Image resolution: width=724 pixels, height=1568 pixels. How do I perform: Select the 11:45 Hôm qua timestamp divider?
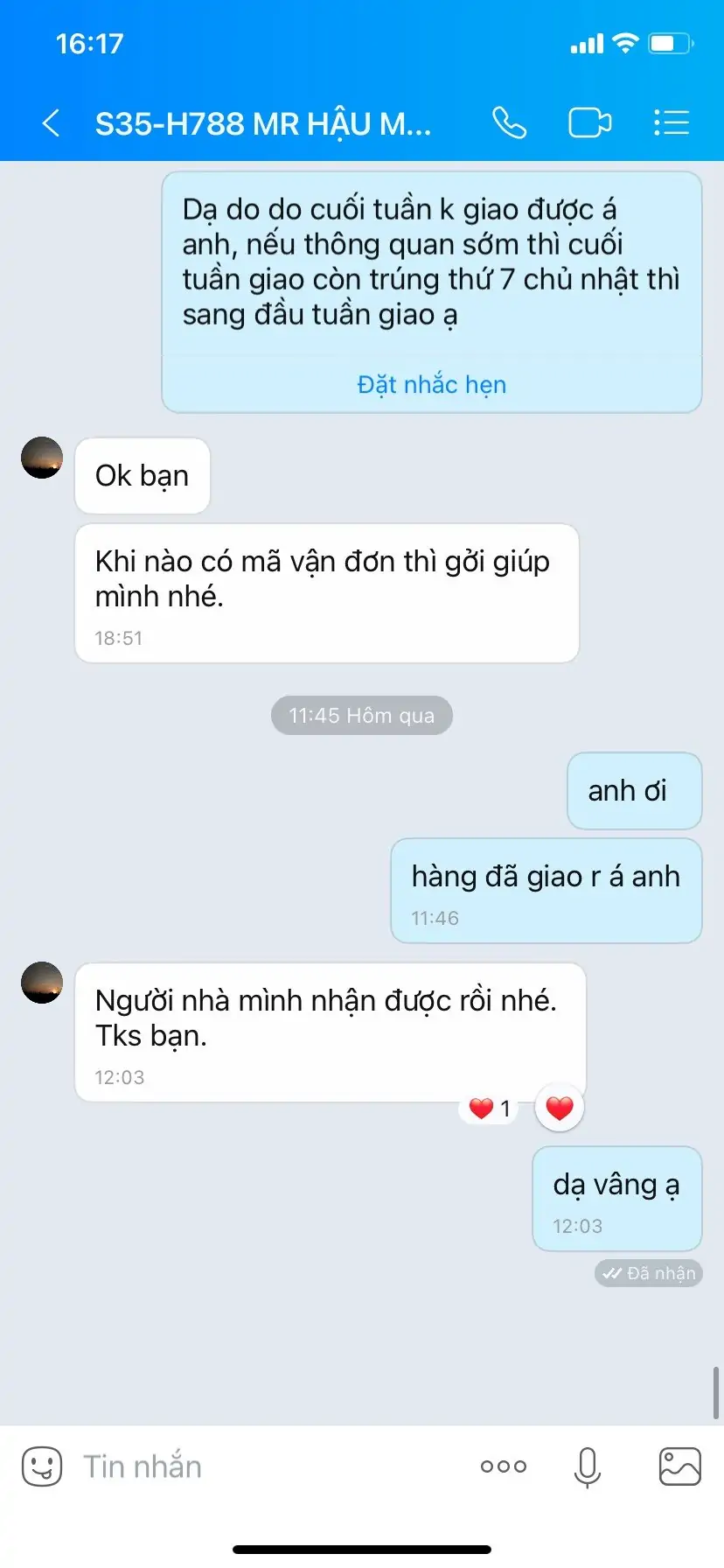[361, 715]
